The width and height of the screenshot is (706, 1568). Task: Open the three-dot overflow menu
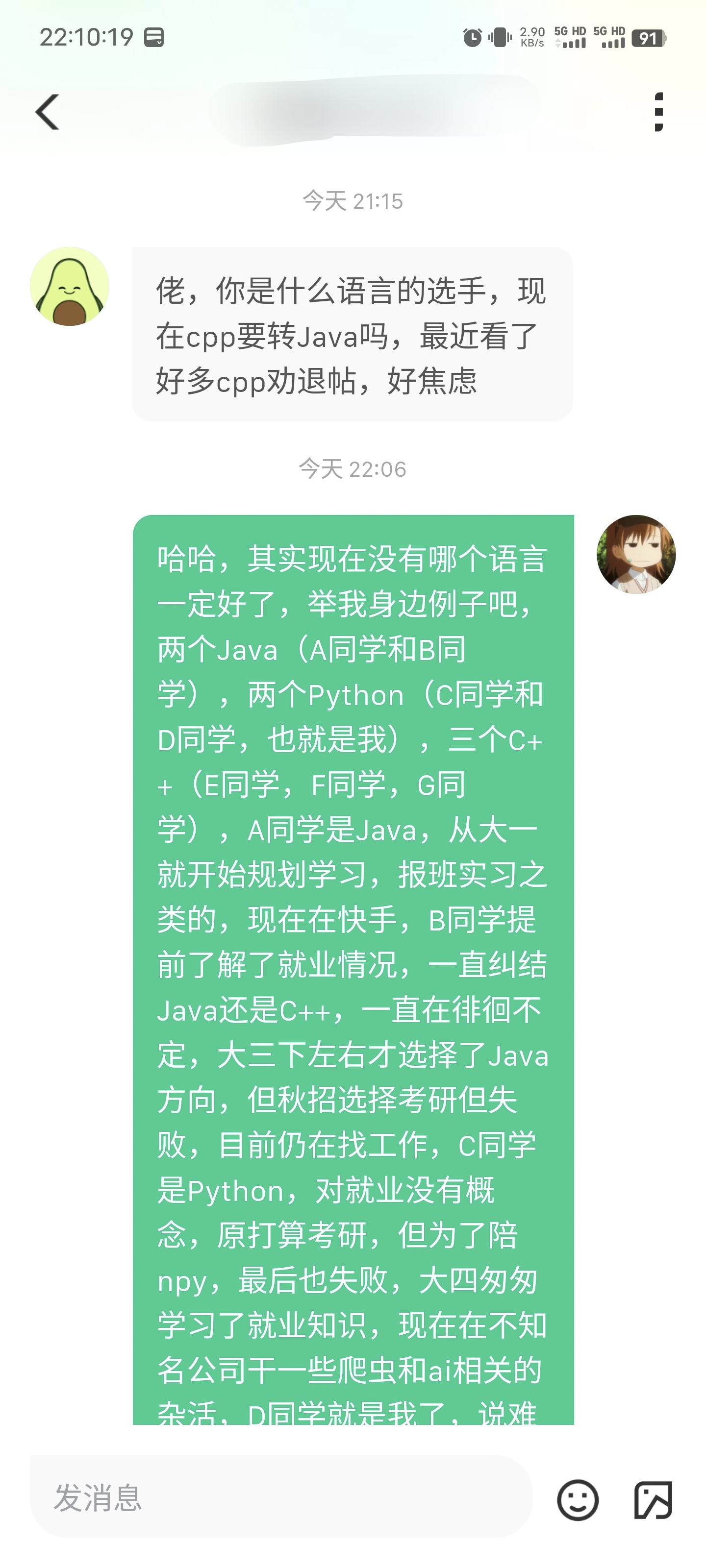pyautogui.click(x=658, y=112)
